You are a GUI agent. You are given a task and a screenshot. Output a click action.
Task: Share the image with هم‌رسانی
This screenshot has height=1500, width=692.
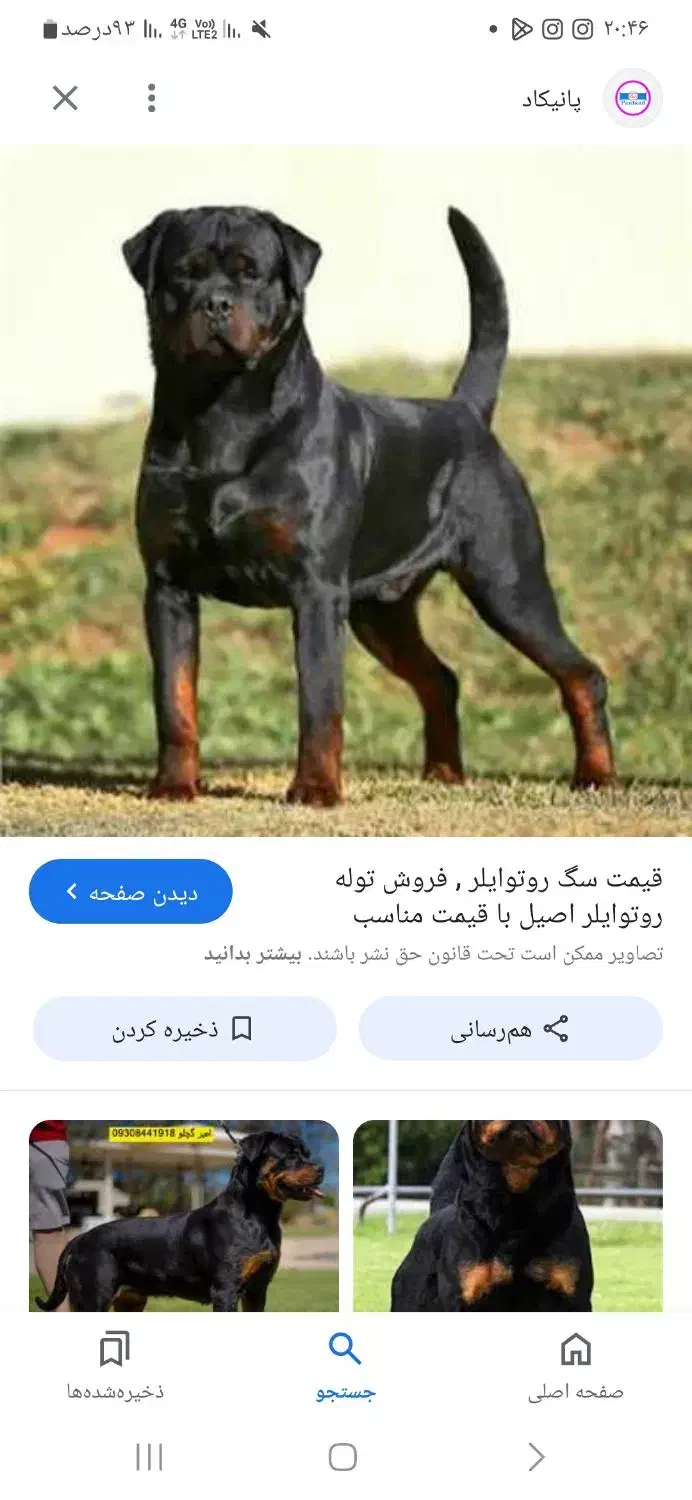point(510,1029)
